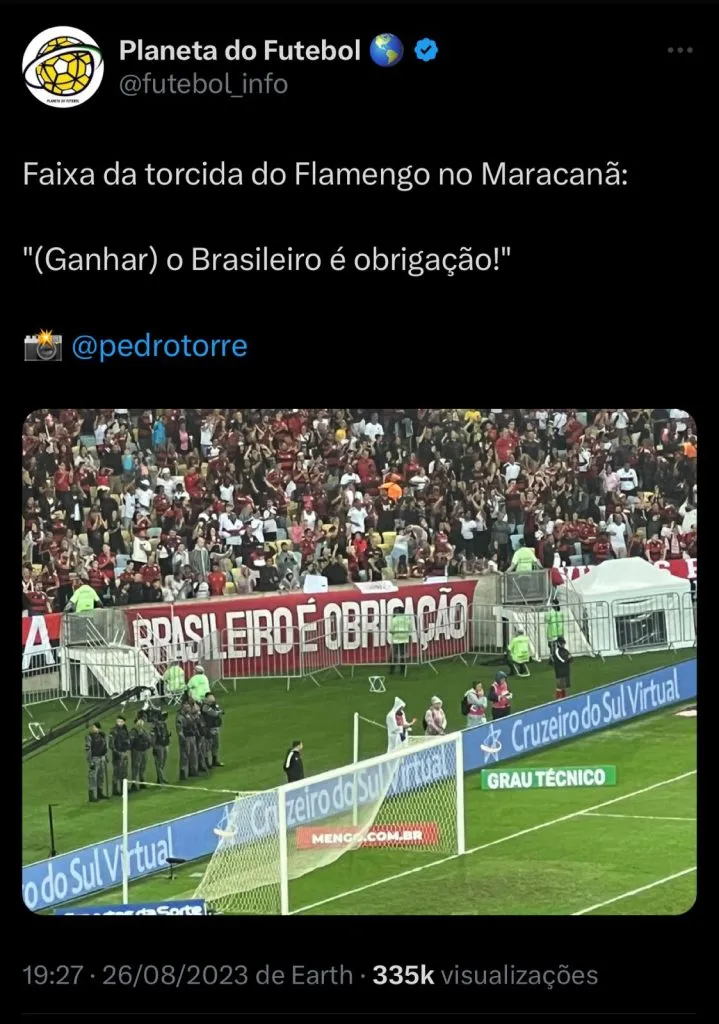Image resolution: width=719 pixels, height=1024 pixels.
Task: Open the @pedrotorre mention link
Action: [159, 347]
